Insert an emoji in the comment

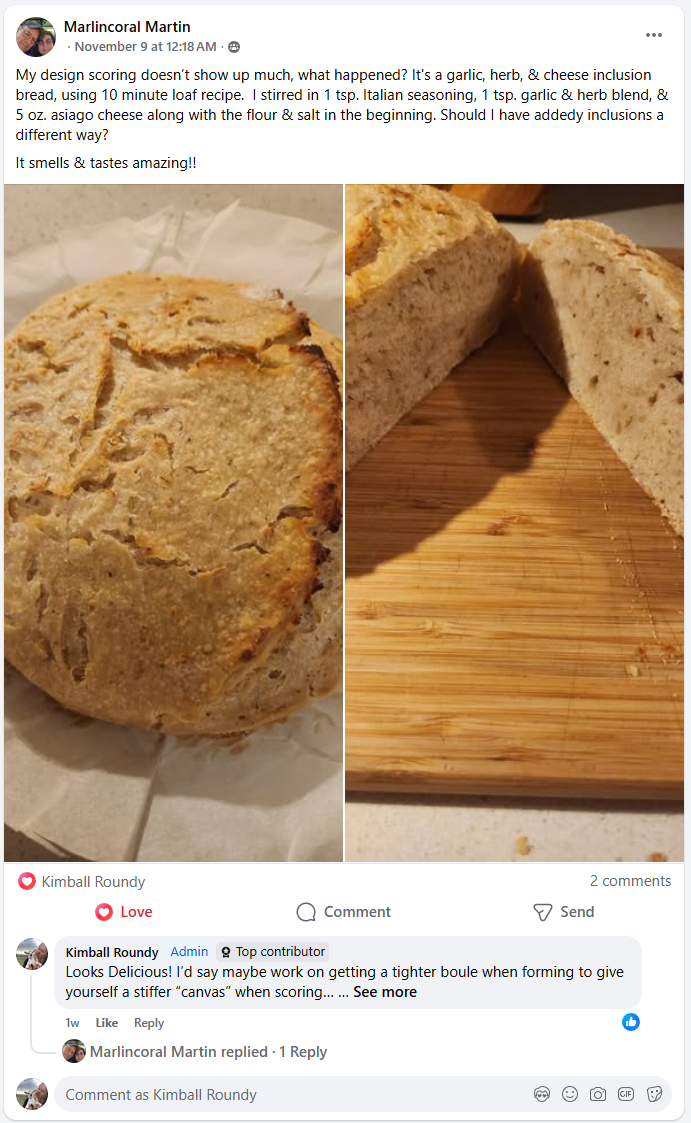click(x=570, y=1095)
